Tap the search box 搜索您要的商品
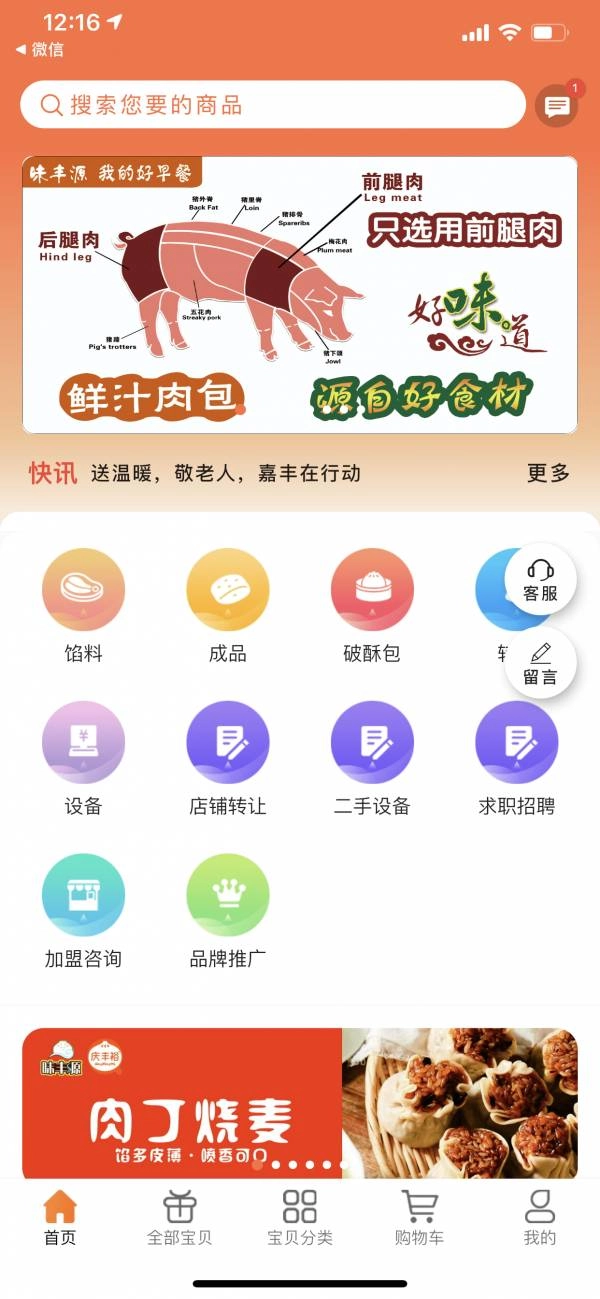This screenshot has height=1299, width=600. (272, 105)
